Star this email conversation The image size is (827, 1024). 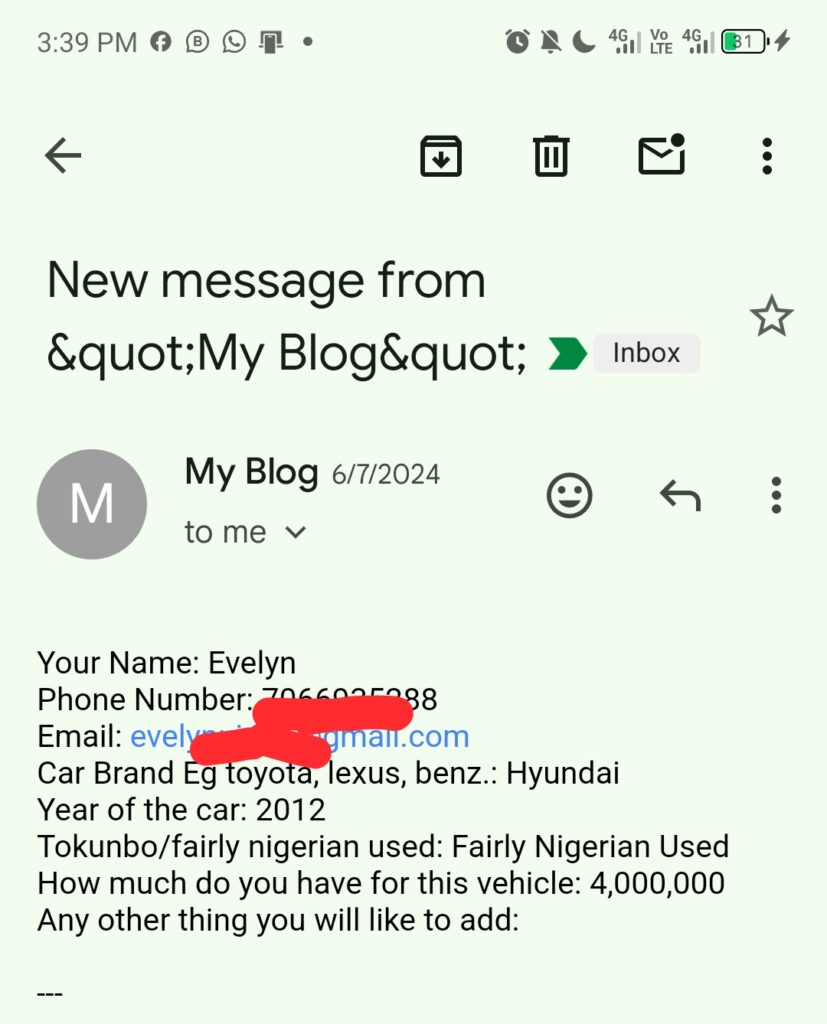click(771, 318)
